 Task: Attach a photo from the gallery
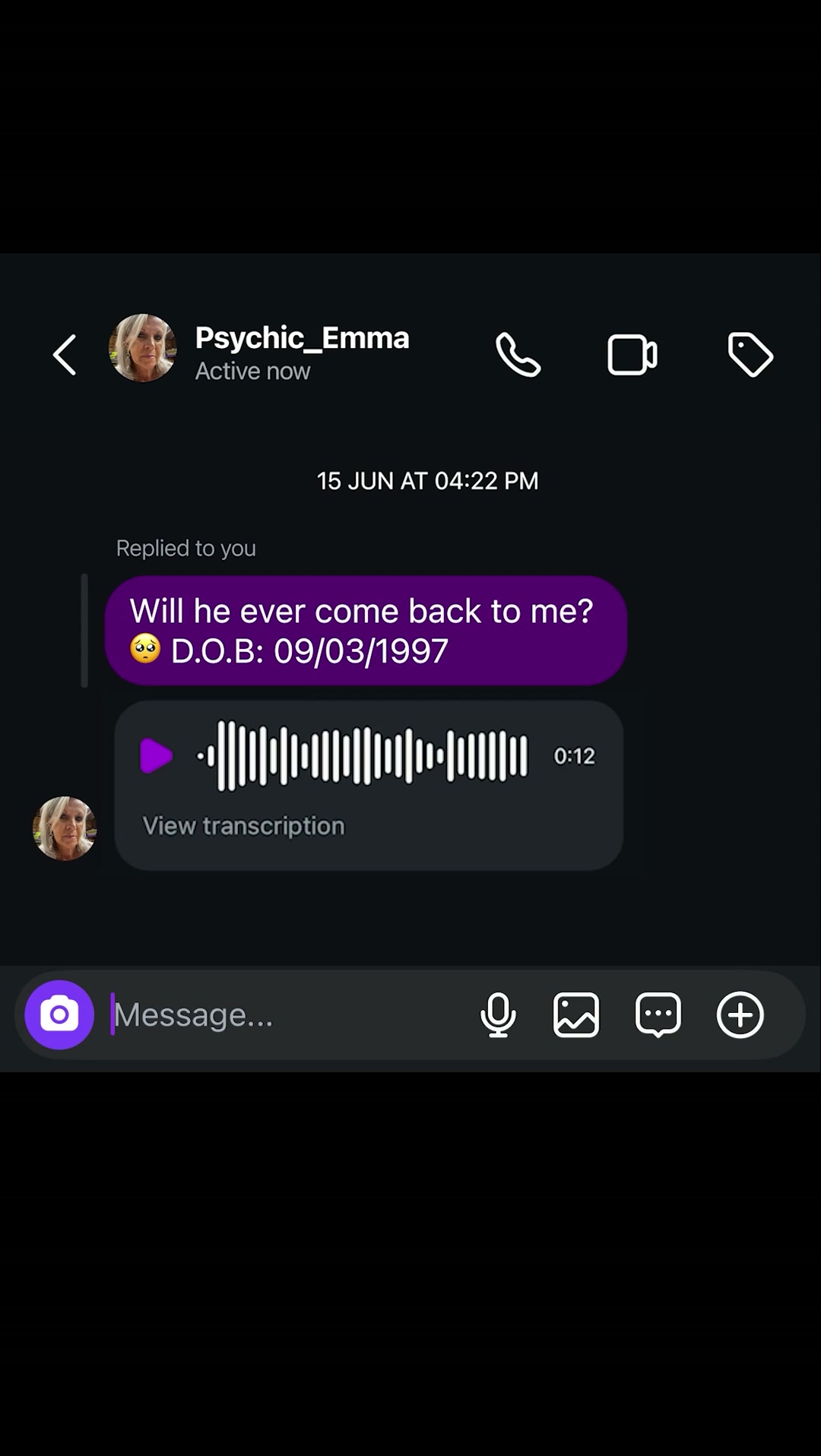click(x=576, y=1015)
